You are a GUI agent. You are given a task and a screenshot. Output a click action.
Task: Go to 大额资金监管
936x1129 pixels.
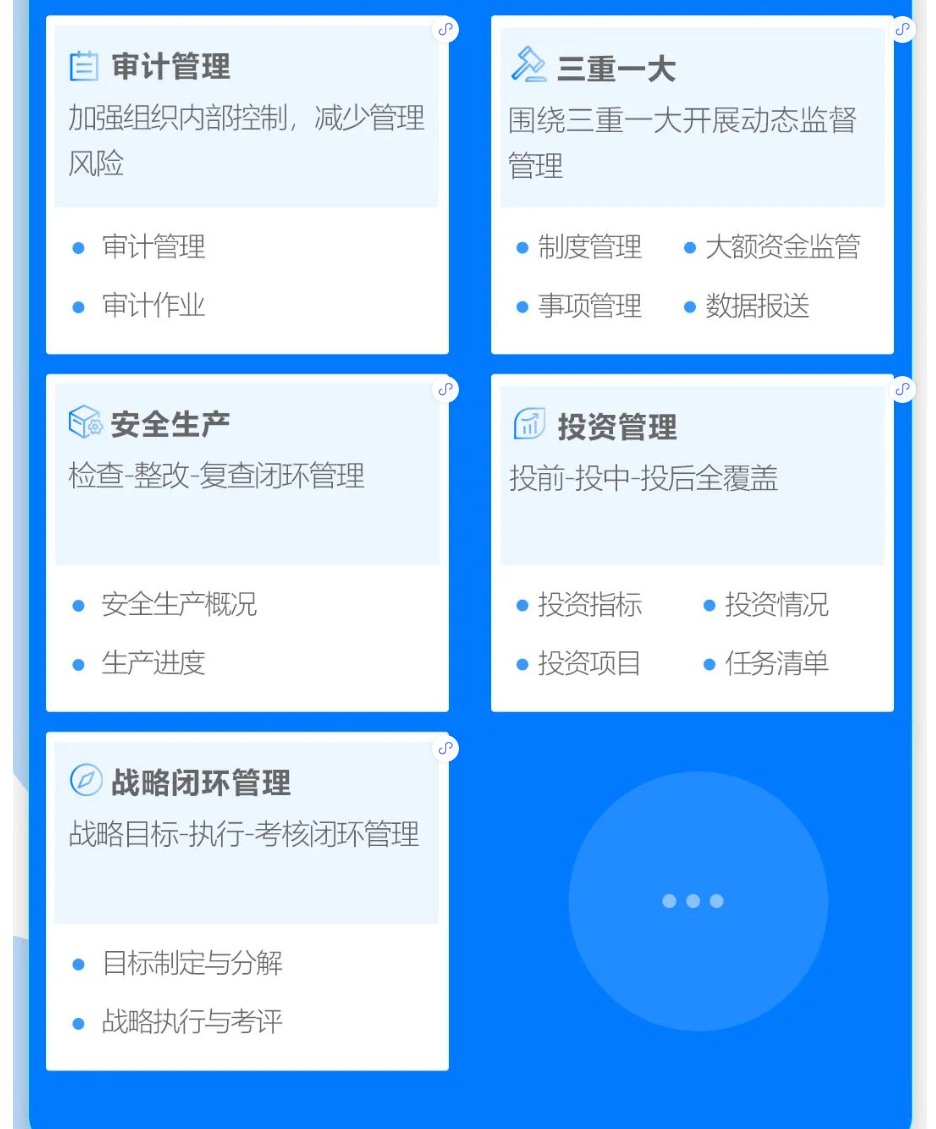pos(782,247)
